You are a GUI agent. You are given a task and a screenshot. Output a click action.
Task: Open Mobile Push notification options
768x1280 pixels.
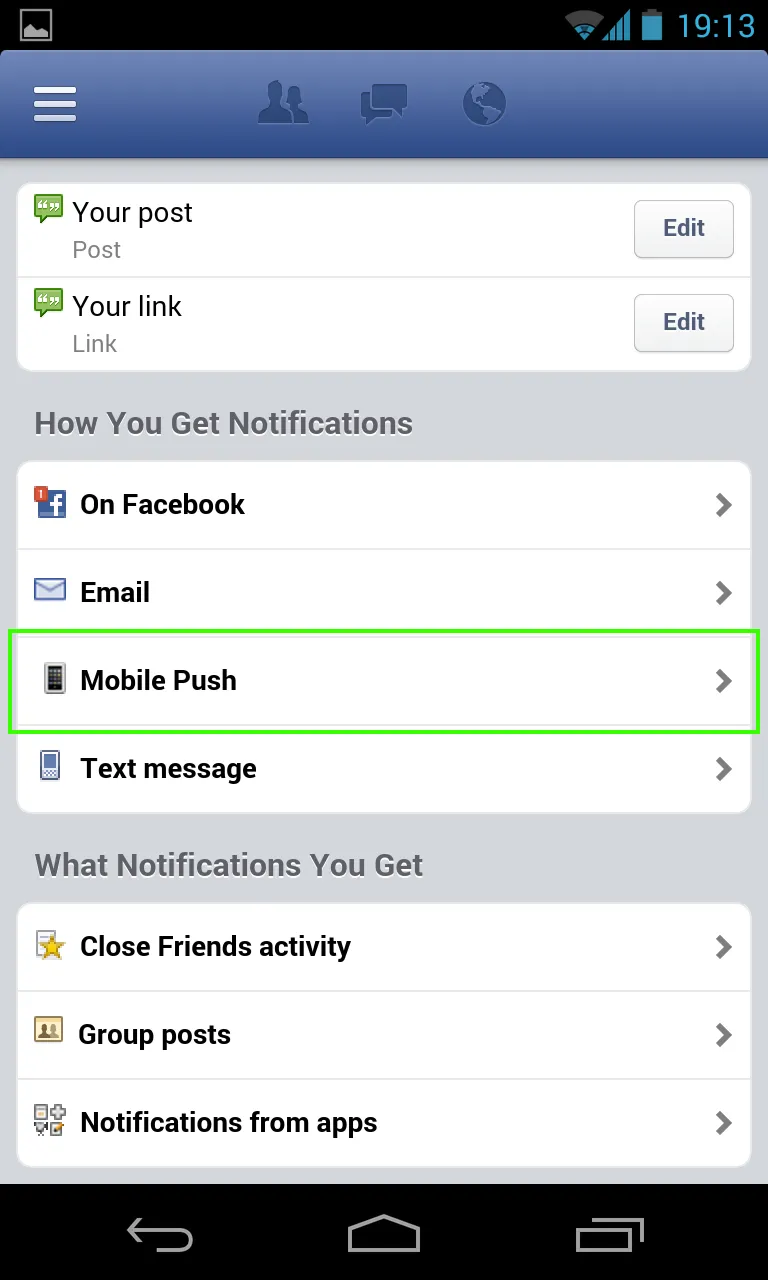tap(383, 680)
